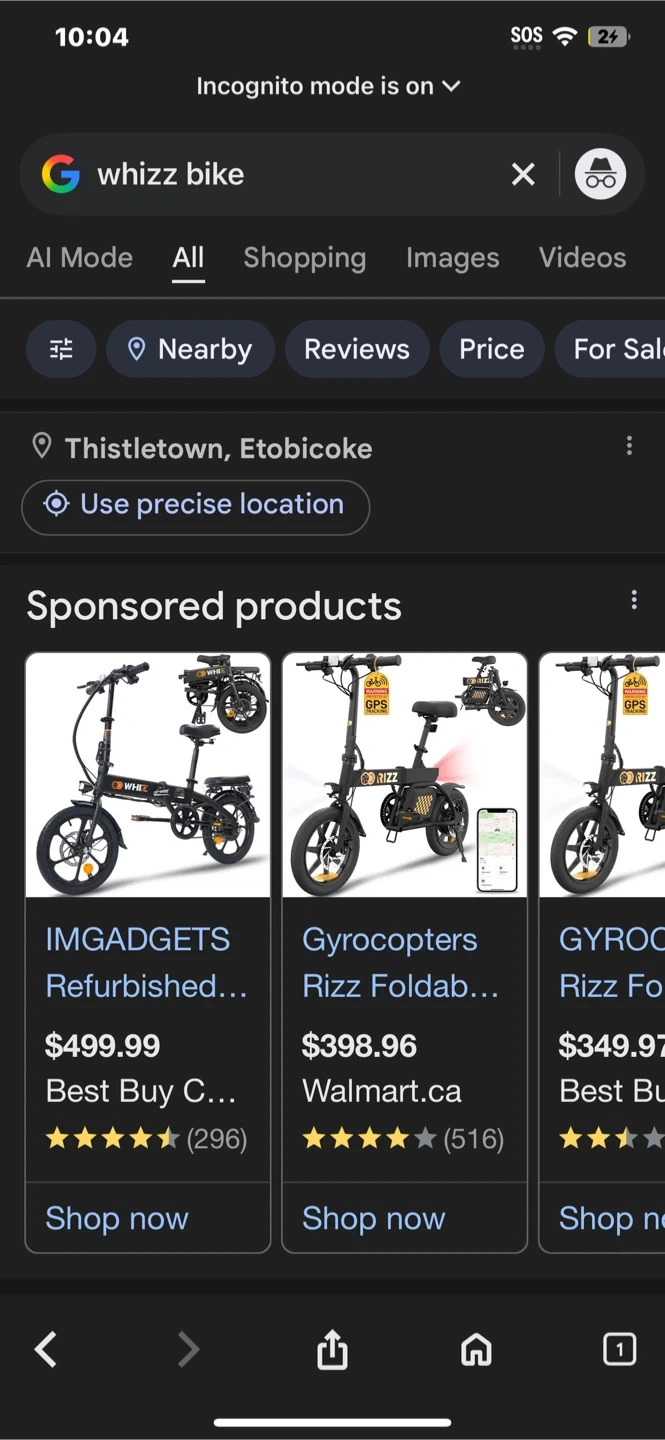Switch to the Images tab
Viewport: 665px width, 1440px height.
pos(452,258)
